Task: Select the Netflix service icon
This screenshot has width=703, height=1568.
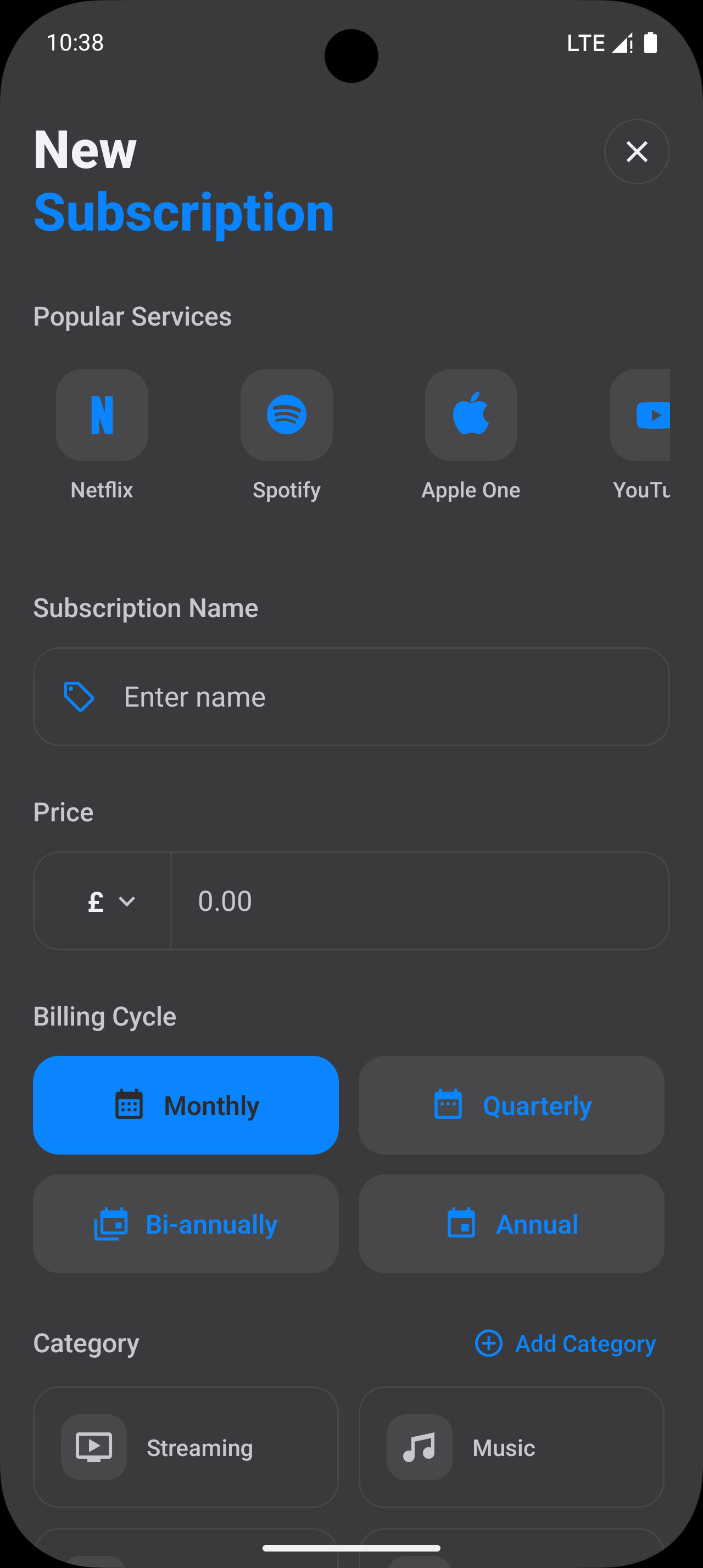Action: 101,415
